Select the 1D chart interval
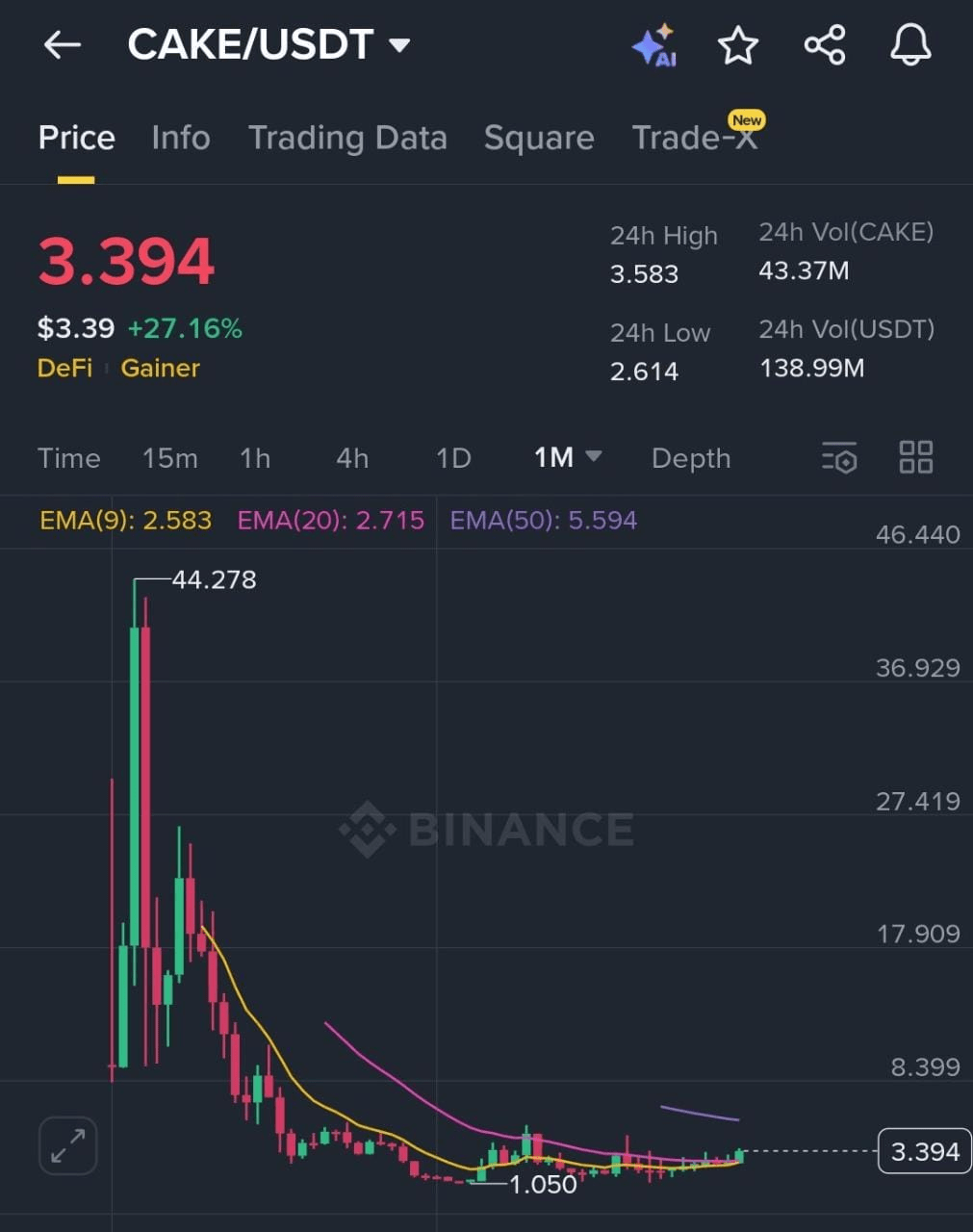The height and width of the screenshot is (1232, 973). pos(453,458)
